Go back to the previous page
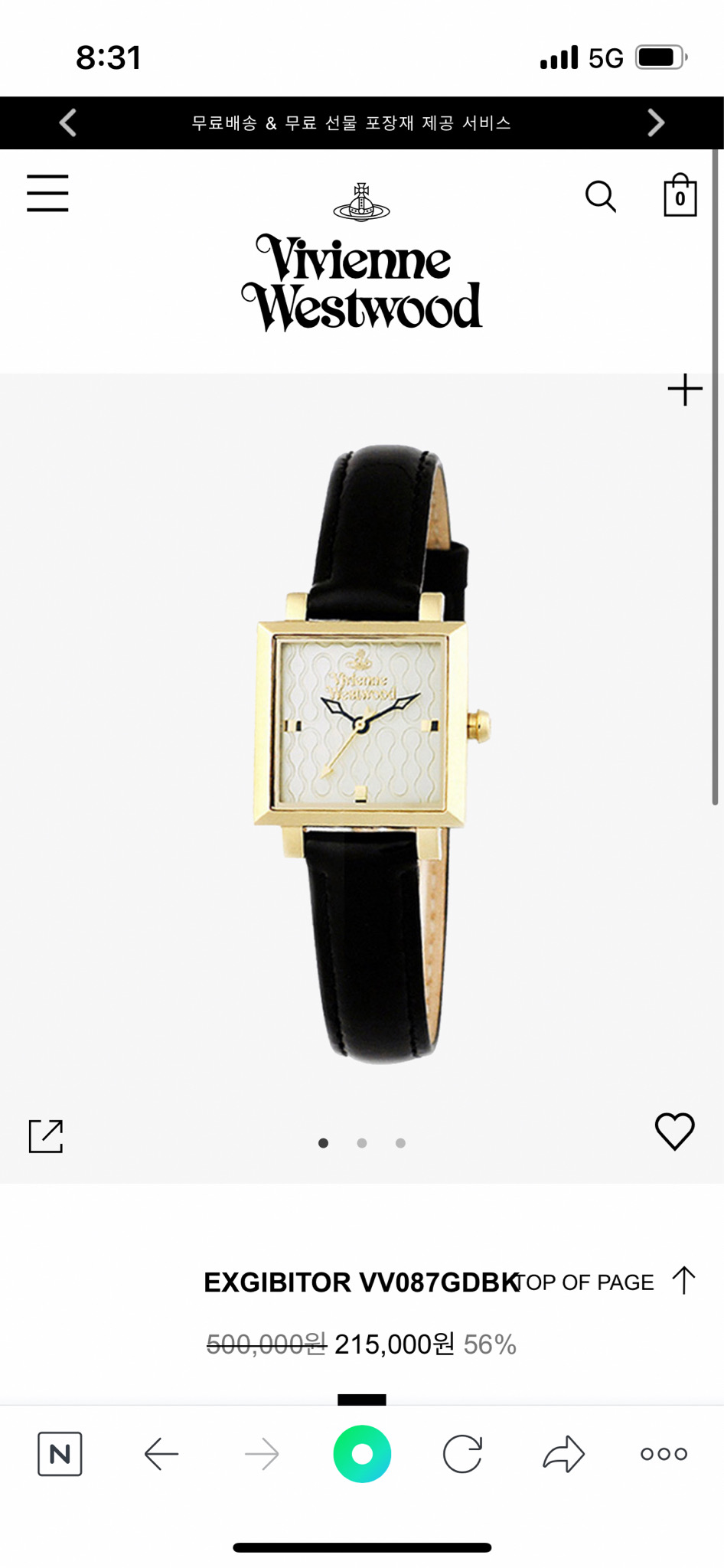 point(161,1453)
